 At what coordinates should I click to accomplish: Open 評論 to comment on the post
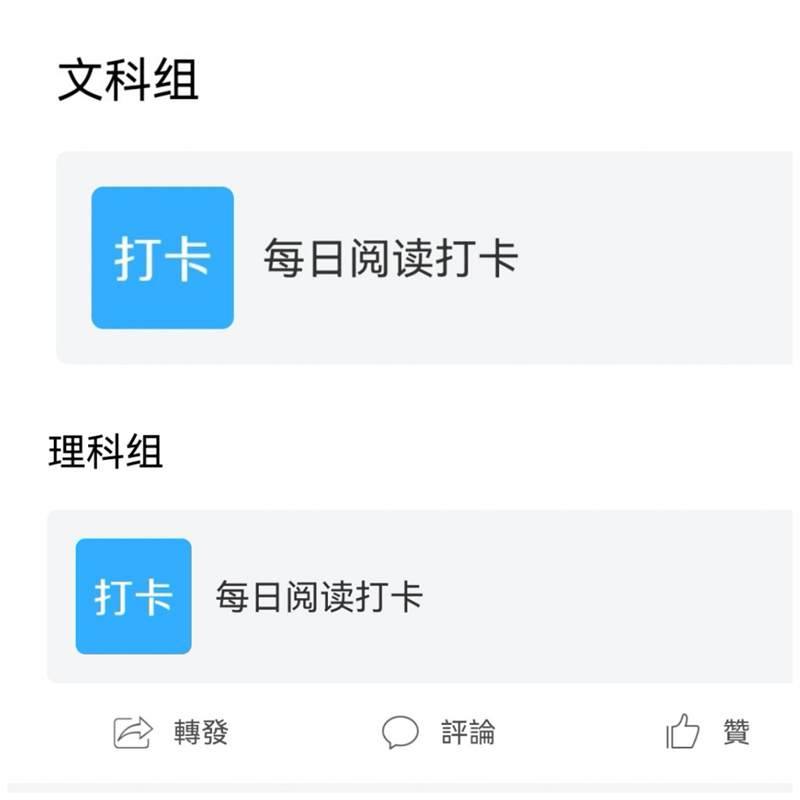(439, 732)
